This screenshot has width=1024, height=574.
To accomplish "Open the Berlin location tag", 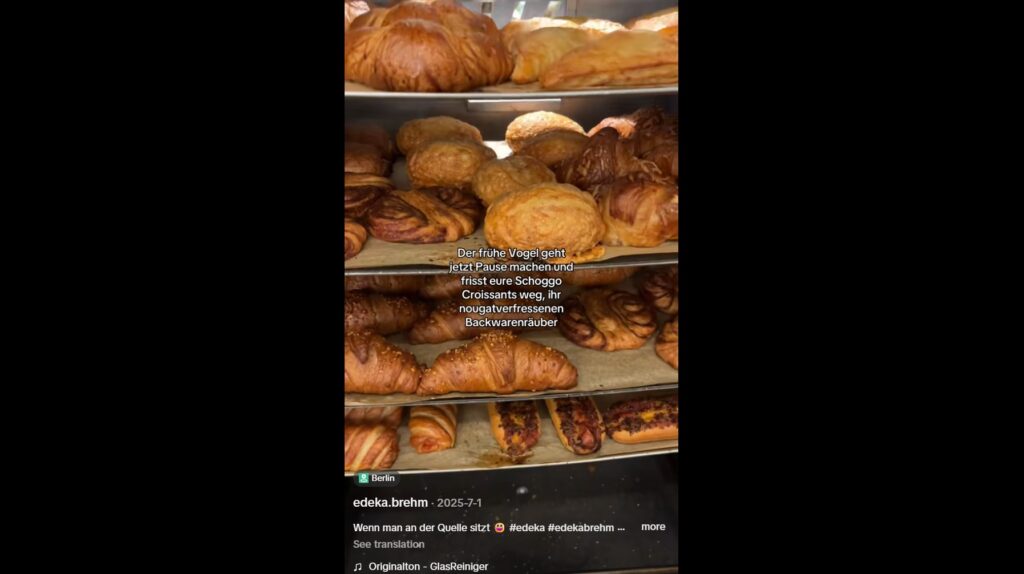I will click(377, 478).
